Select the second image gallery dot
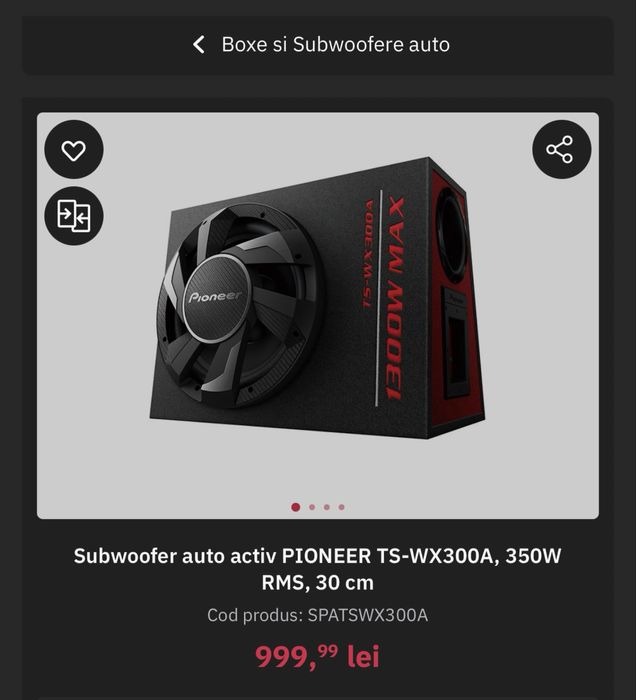636x700 pixels. tap(312, 507)
